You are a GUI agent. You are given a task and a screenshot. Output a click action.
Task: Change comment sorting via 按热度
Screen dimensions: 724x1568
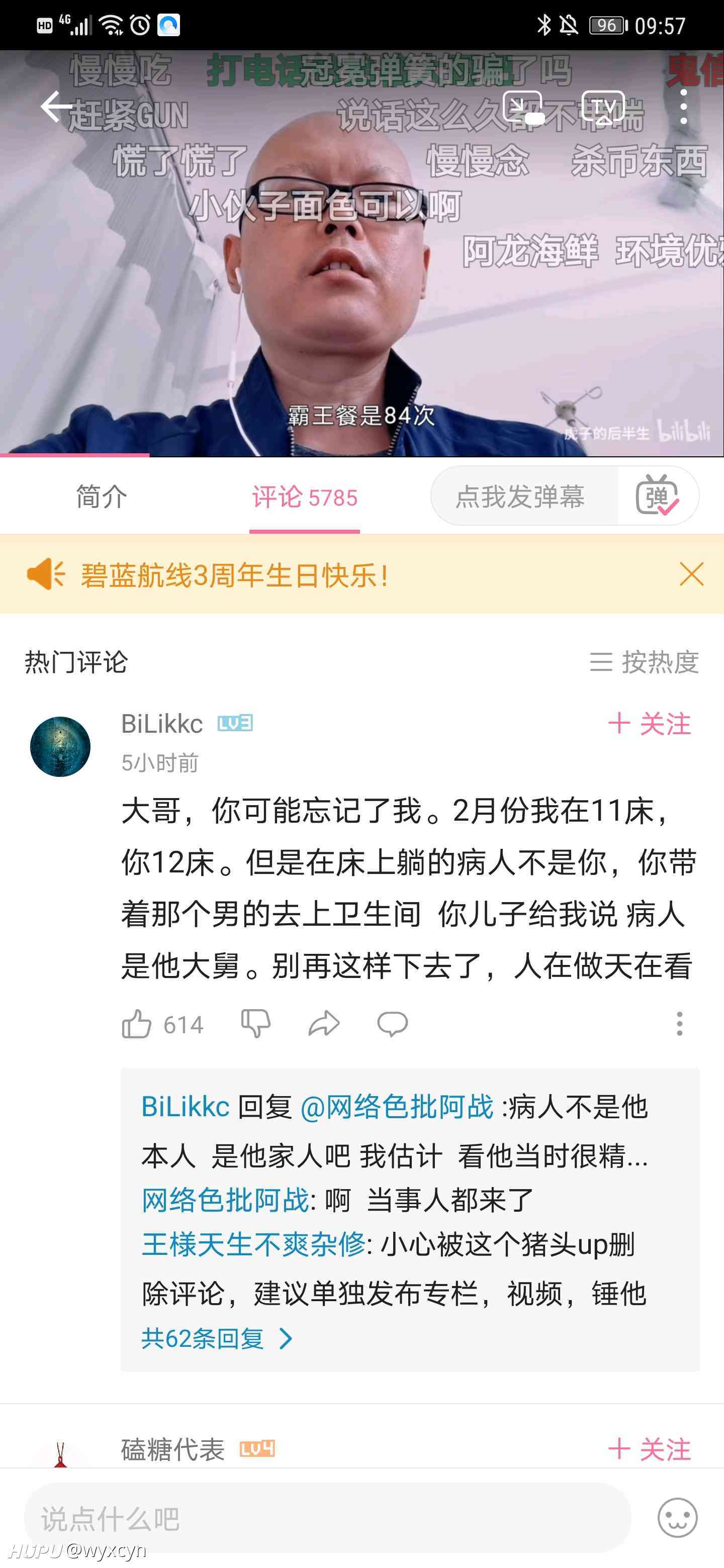tap(644, 662)
